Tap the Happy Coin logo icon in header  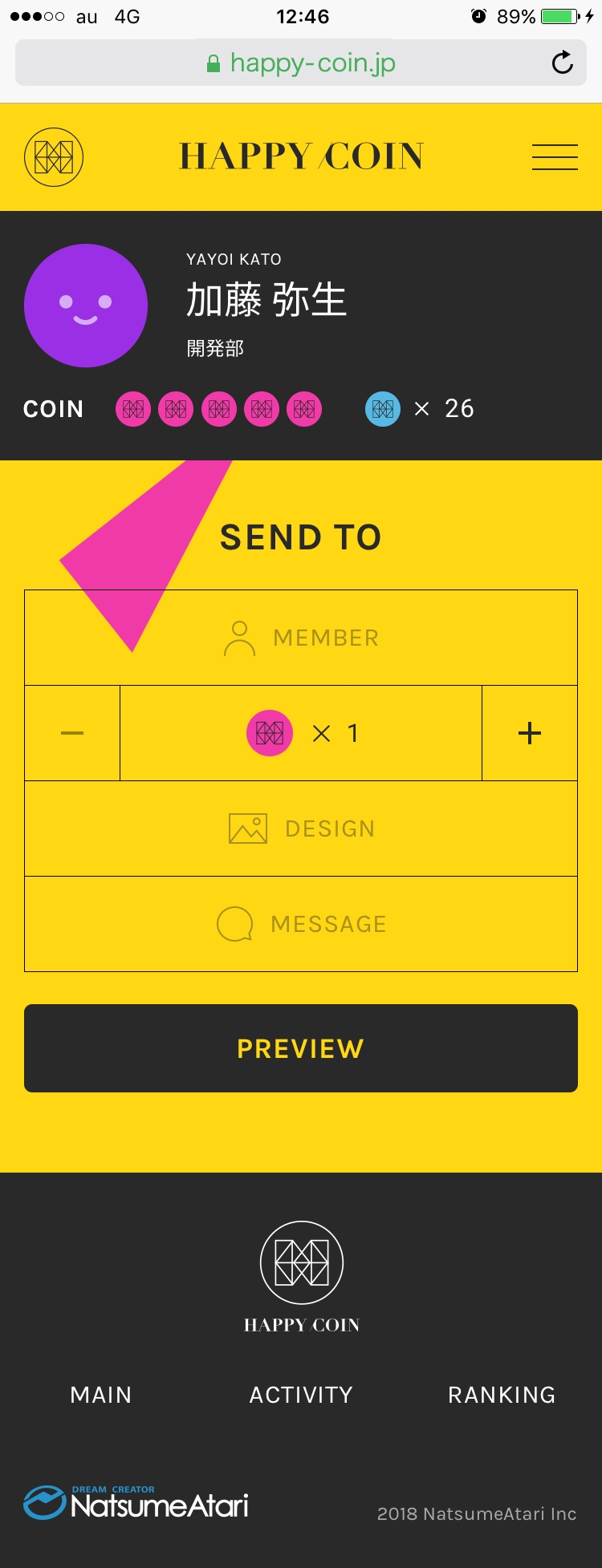click(x=54, y=157)
